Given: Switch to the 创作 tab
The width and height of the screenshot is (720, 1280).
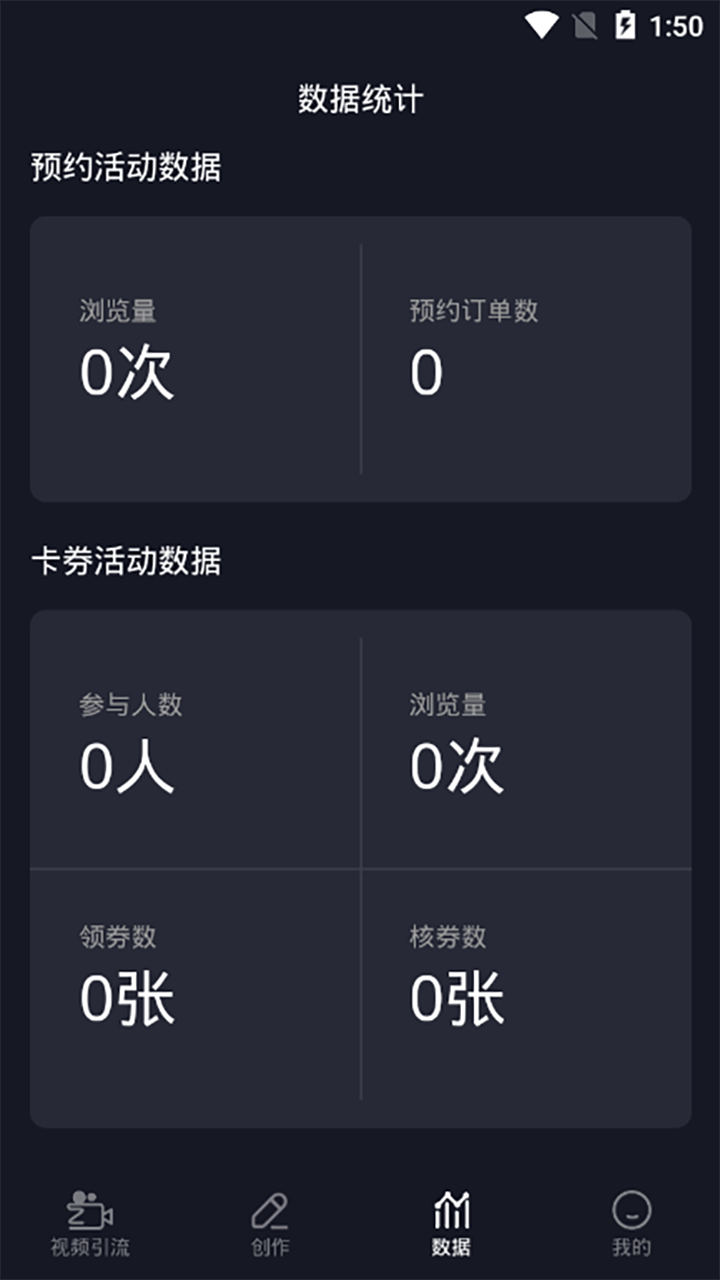Looking at the screenshot, I should click(x=268, y=1225).
